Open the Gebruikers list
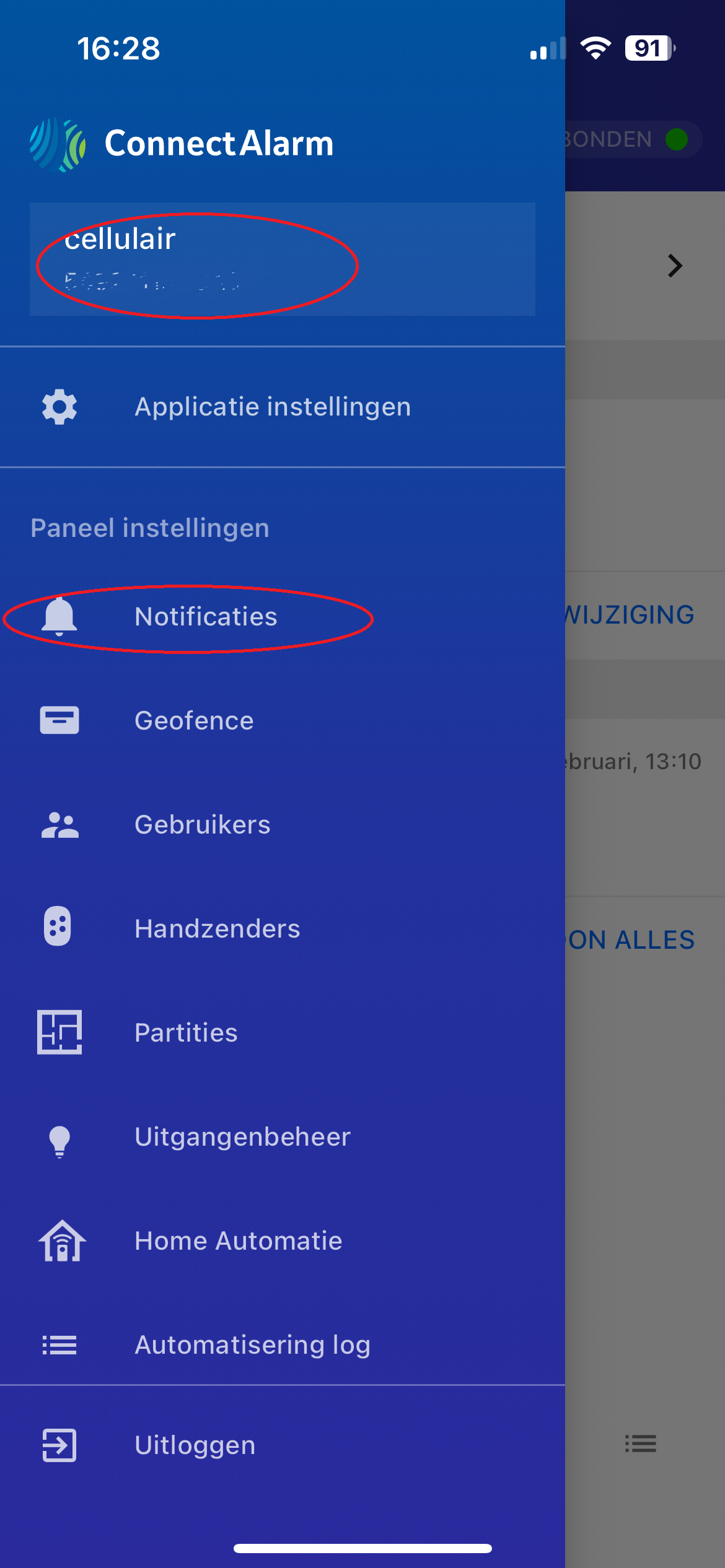Viewport: 725px width, 1568px height. click(x=203, y=825)
